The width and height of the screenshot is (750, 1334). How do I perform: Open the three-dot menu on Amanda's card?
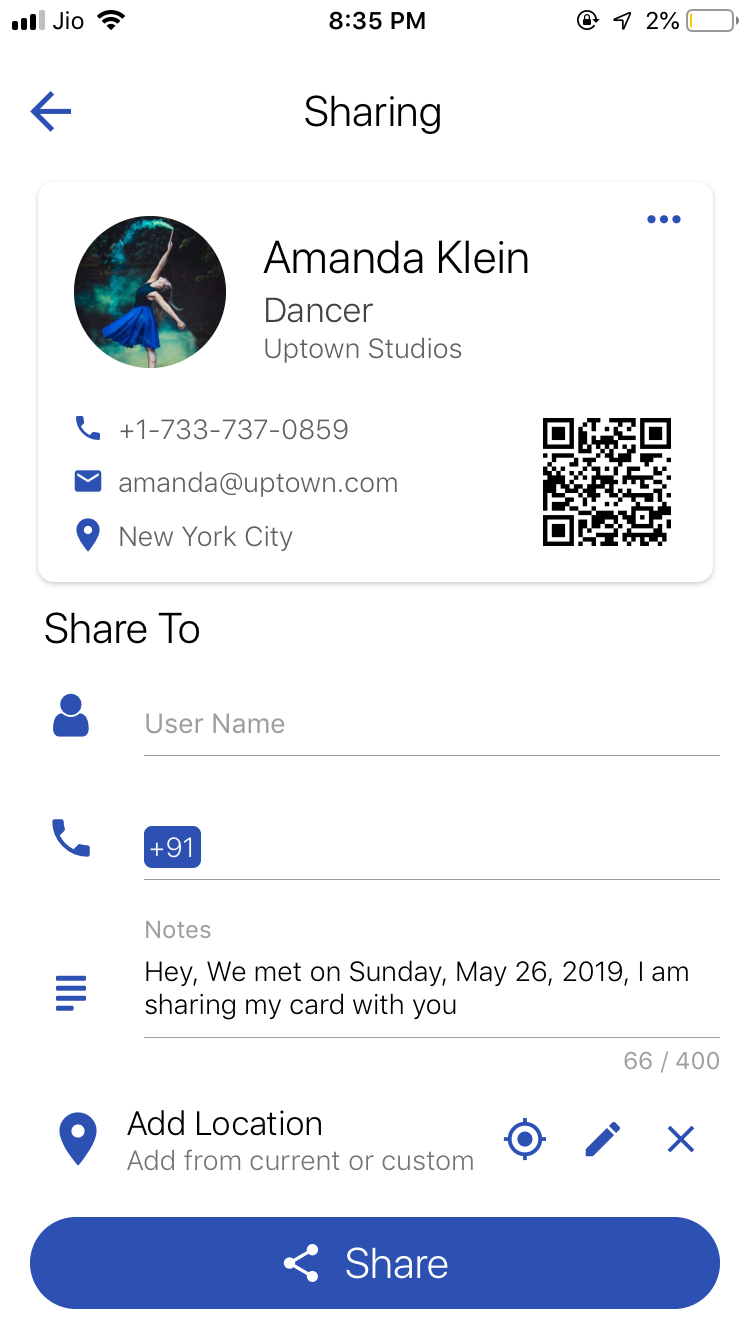click(x=664, y=219)
